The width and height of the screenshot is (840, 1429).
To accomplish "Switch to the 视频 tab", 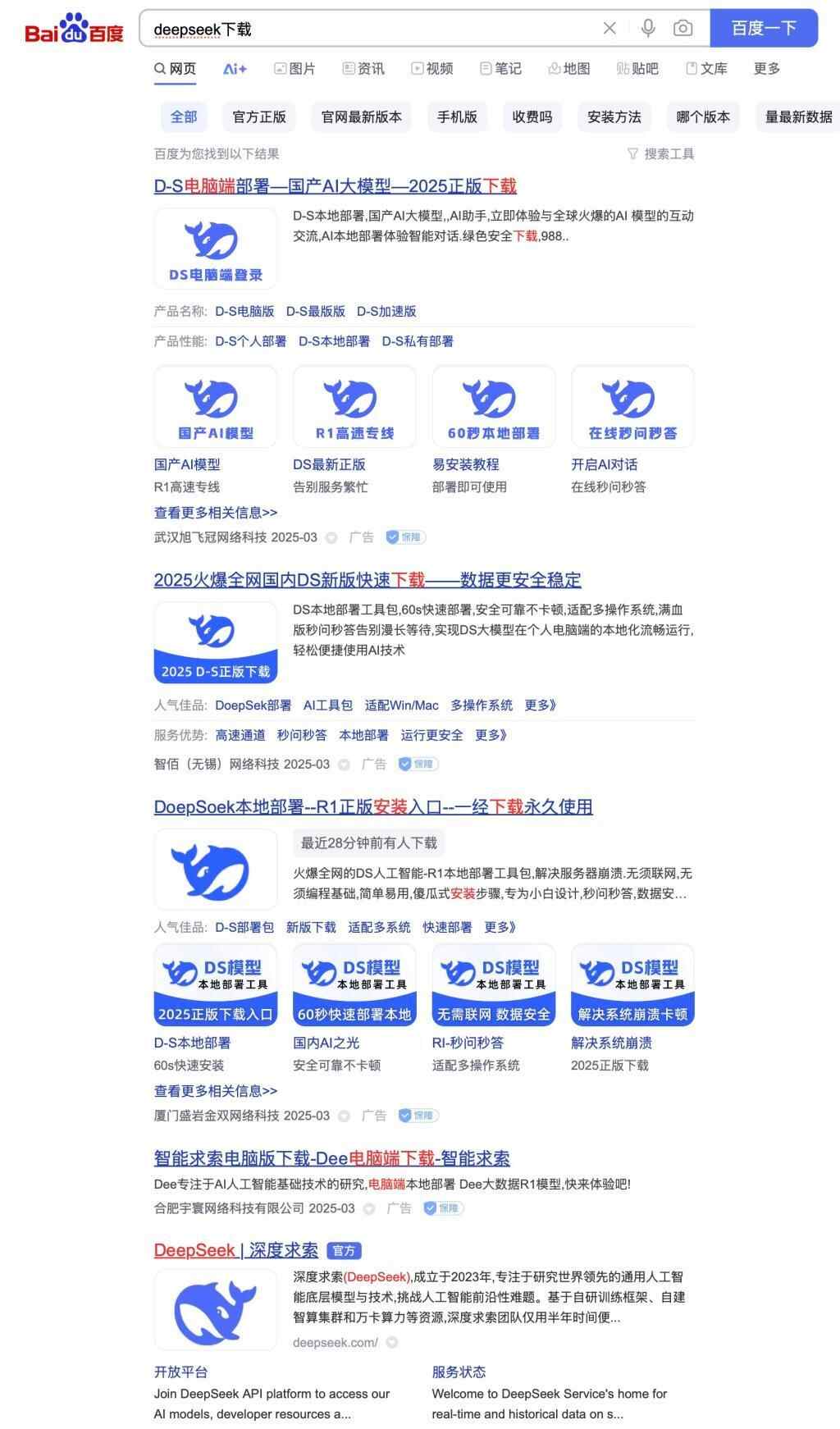I will coord(432,69).
